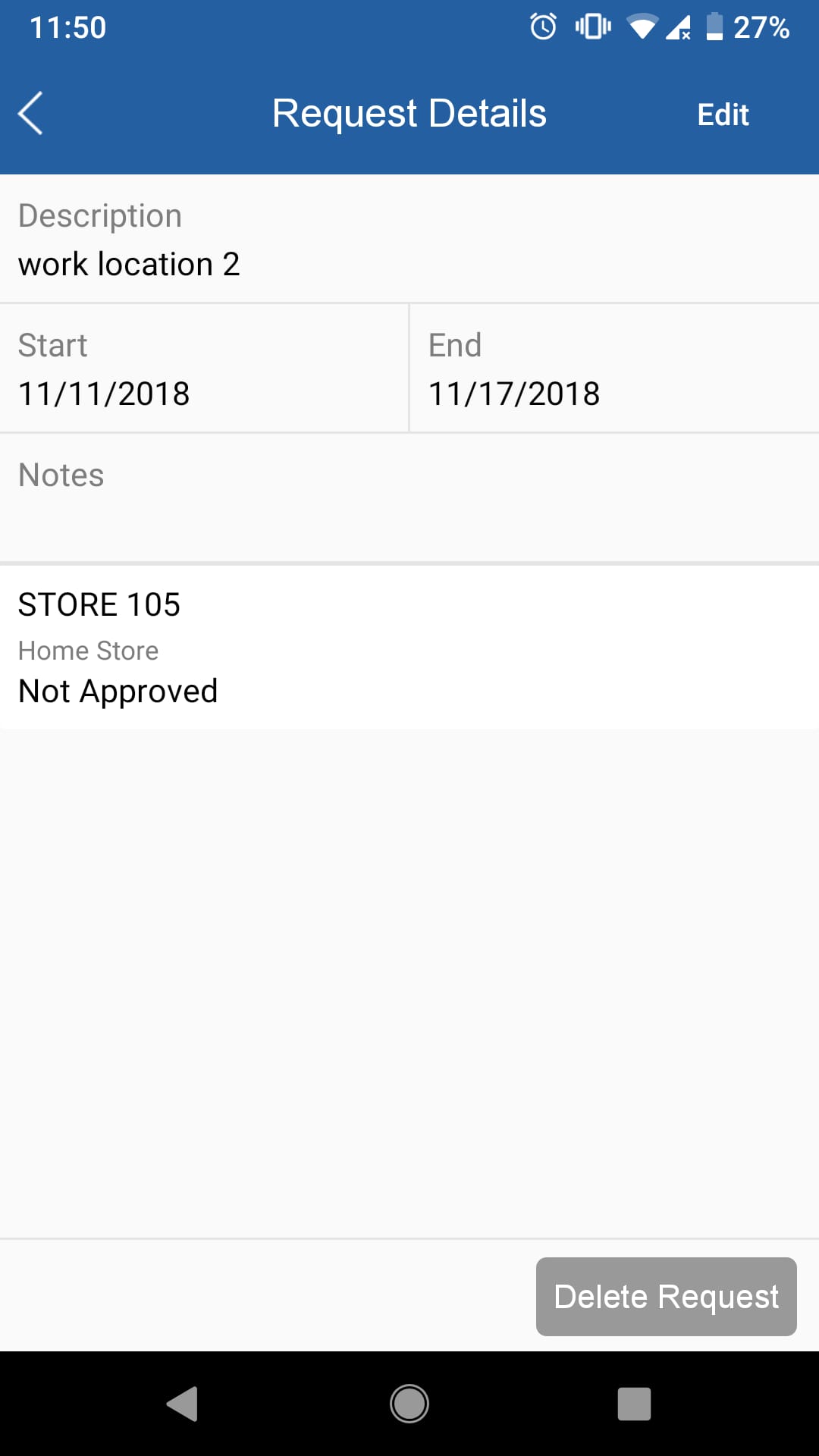Tap the clock showing 11:50
The width and height of the screenshot is (819, 1456).
coord(67,28)
